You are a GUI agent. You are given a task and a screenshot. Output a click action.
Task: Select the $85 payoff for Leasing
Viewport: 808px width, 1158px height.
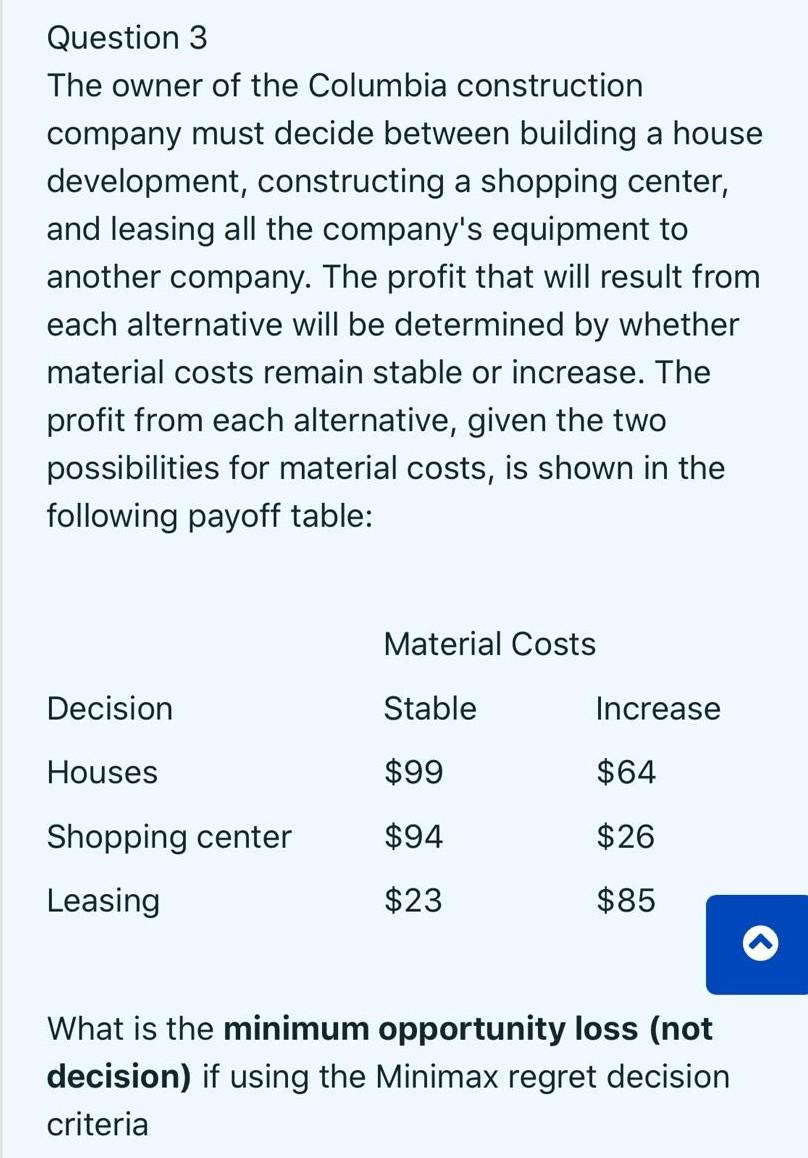coord(625,900)
